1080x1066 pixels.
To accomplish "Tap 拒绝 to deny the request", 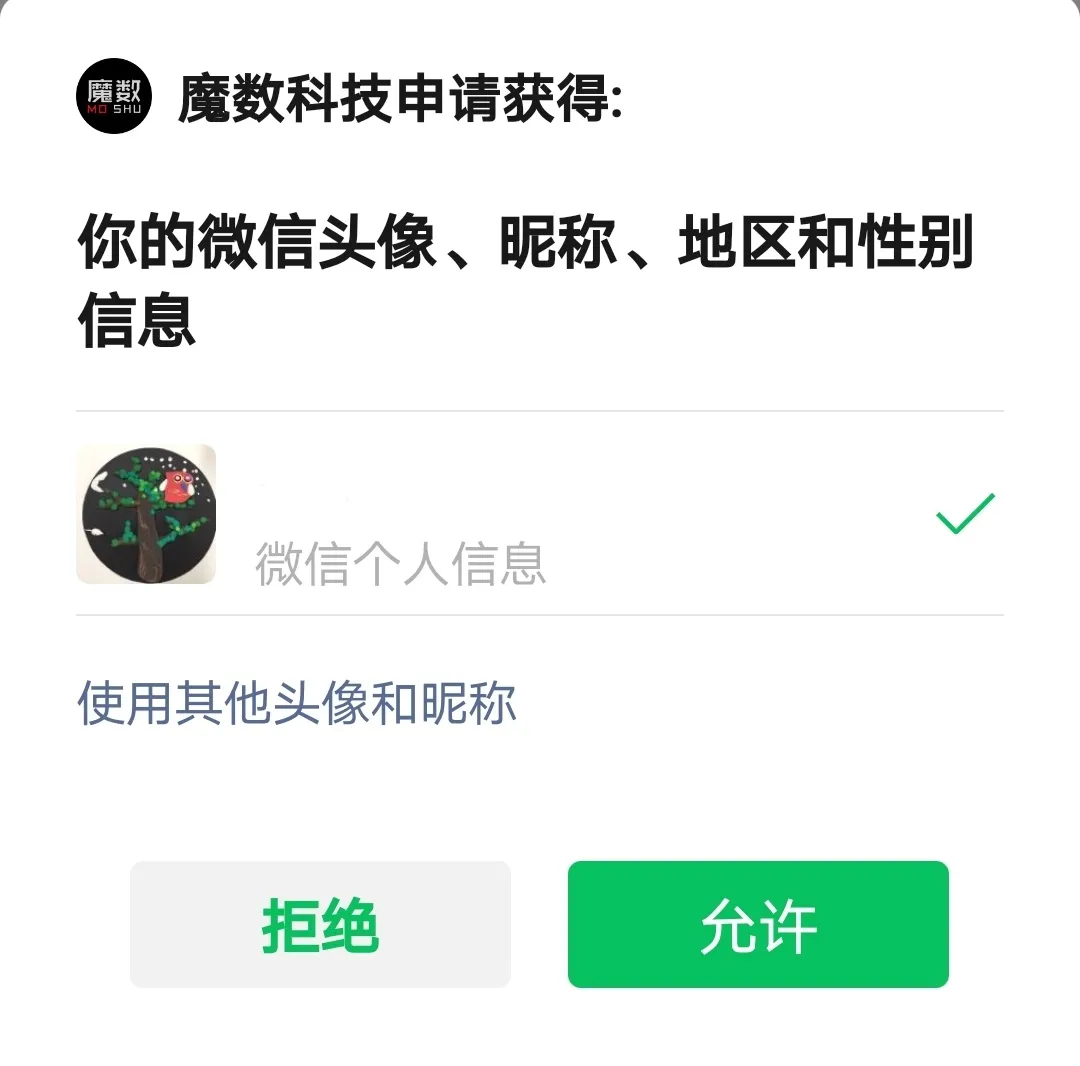I will 320,924.
